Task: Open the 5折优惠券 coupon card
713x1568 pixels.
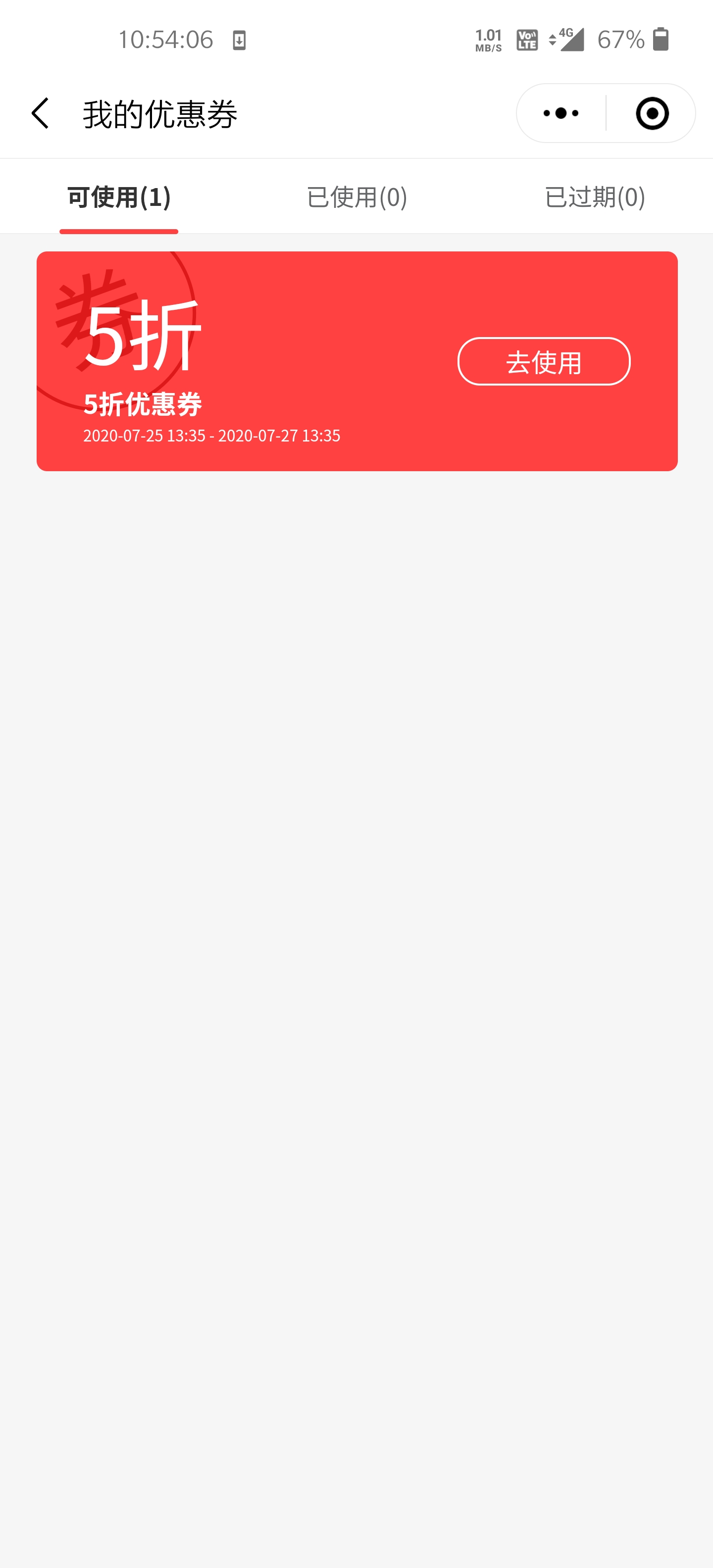Action: [357, 361]
